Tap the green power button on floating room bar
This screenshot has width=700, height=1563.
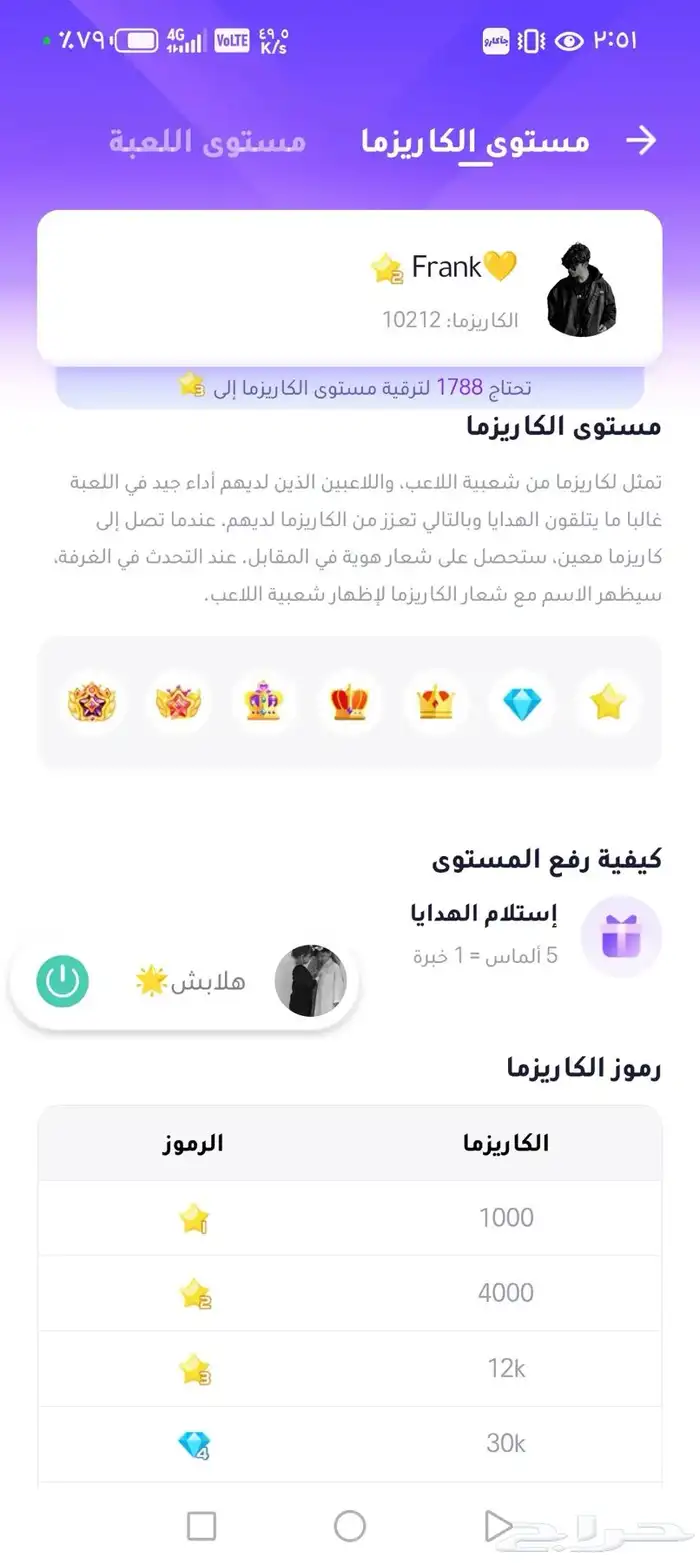coord(63,981)
